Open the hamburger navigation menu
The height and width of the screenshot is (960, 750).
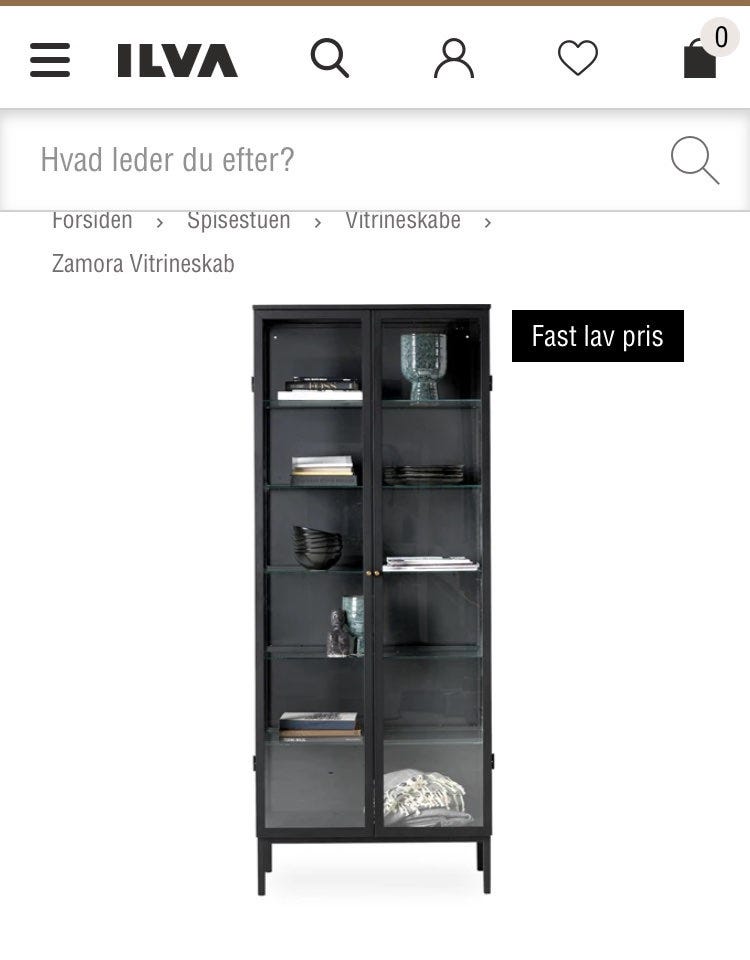(49, 60)
